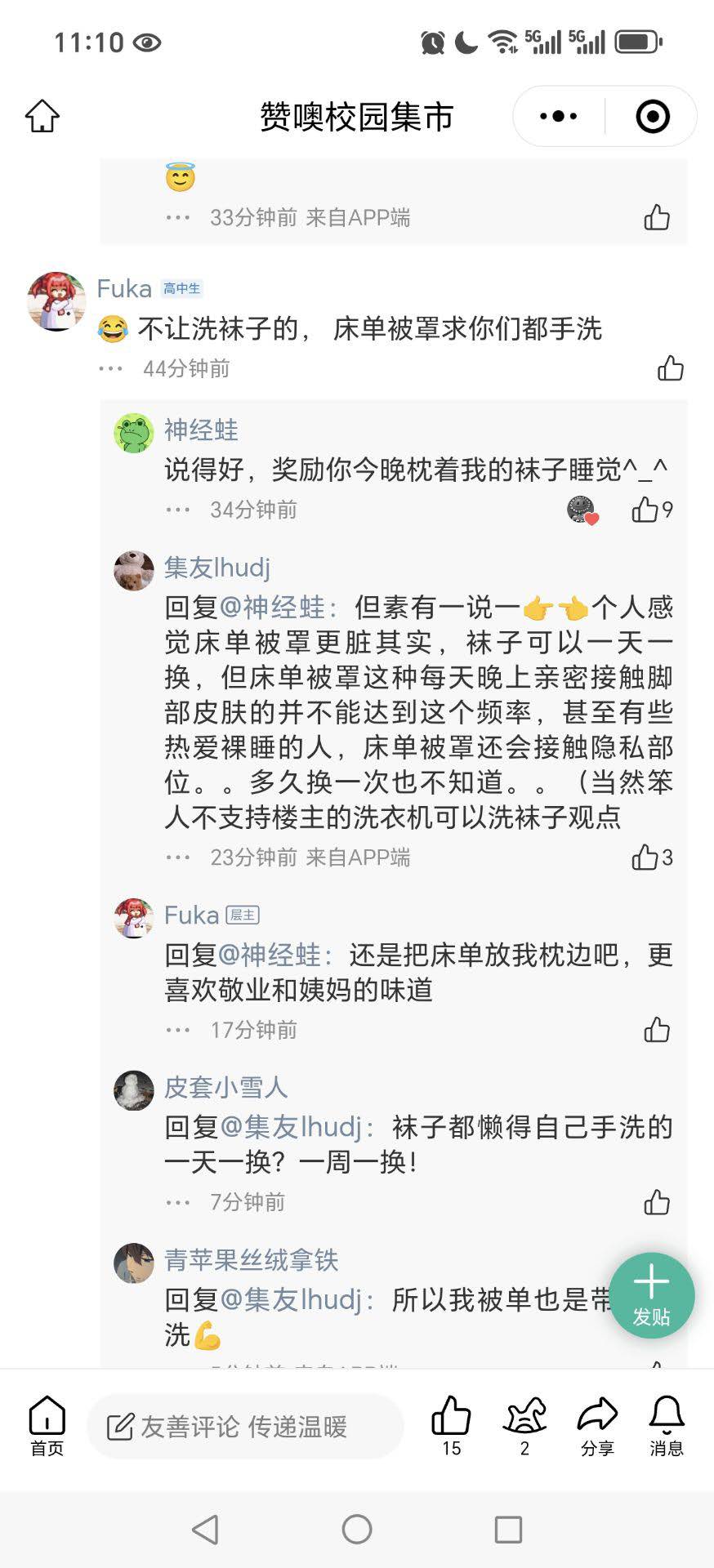Open 消息 notifications bell
The width and height of the screenshot is (714, 1568).
pyautogui.click(x=667, y=1426)
